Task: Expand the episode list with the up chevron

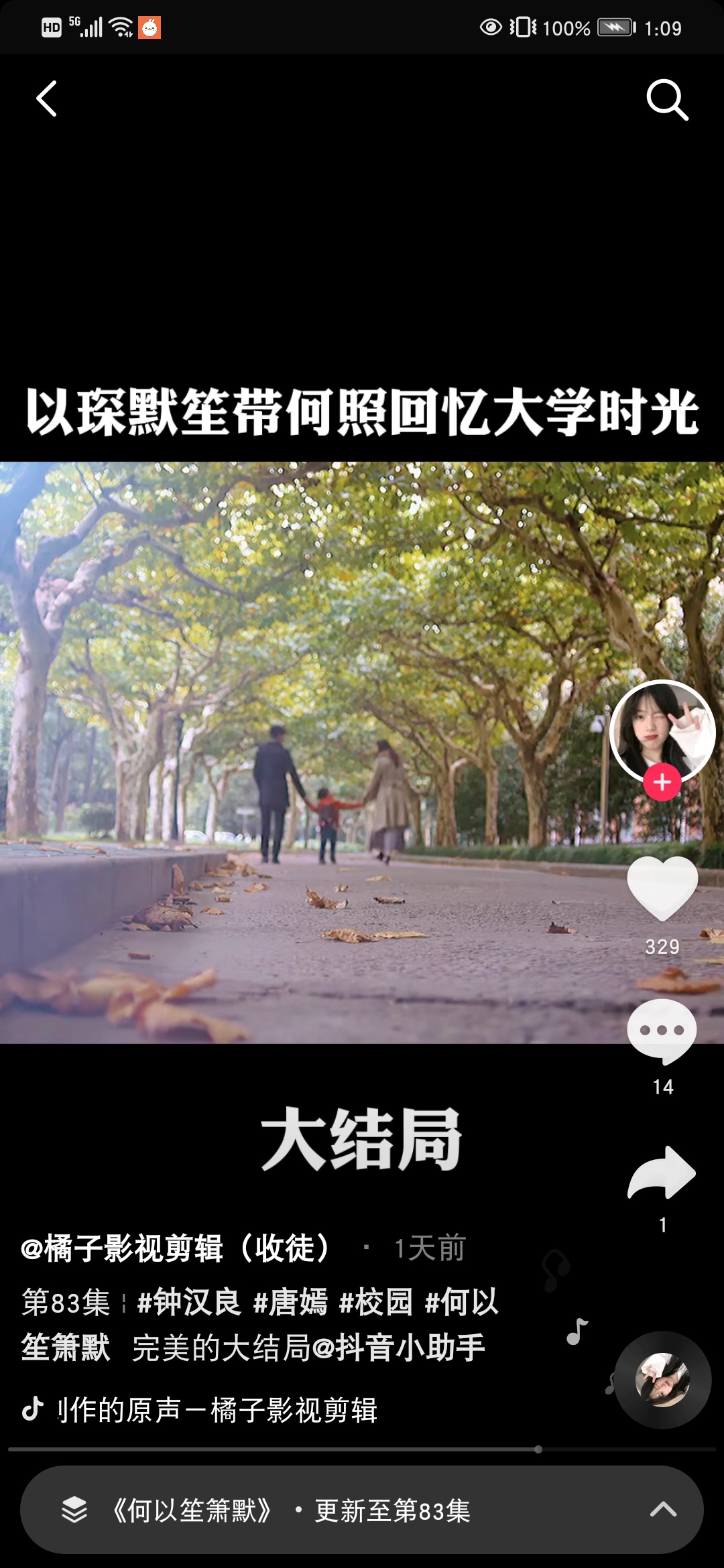Action: (663, 1509)
